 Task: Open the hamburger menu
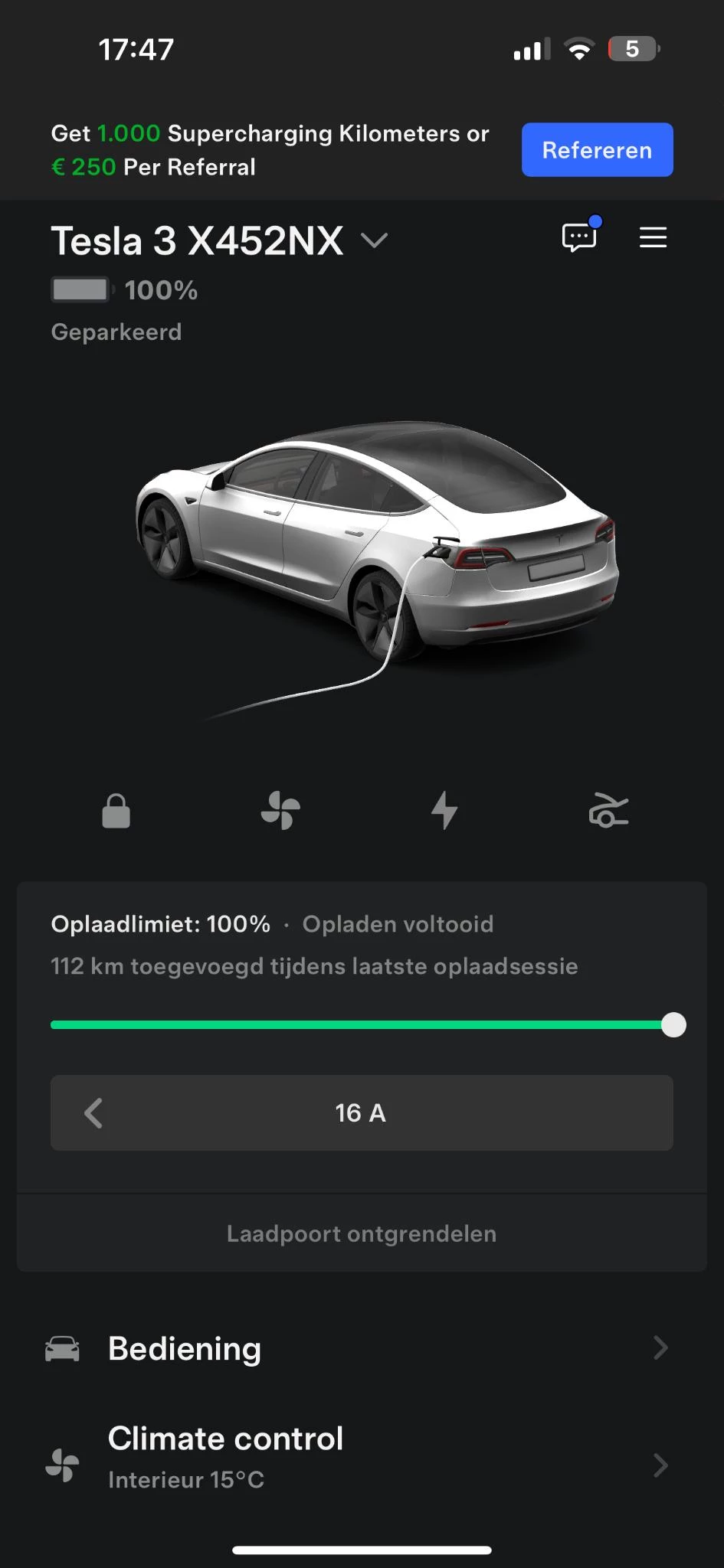653,238
